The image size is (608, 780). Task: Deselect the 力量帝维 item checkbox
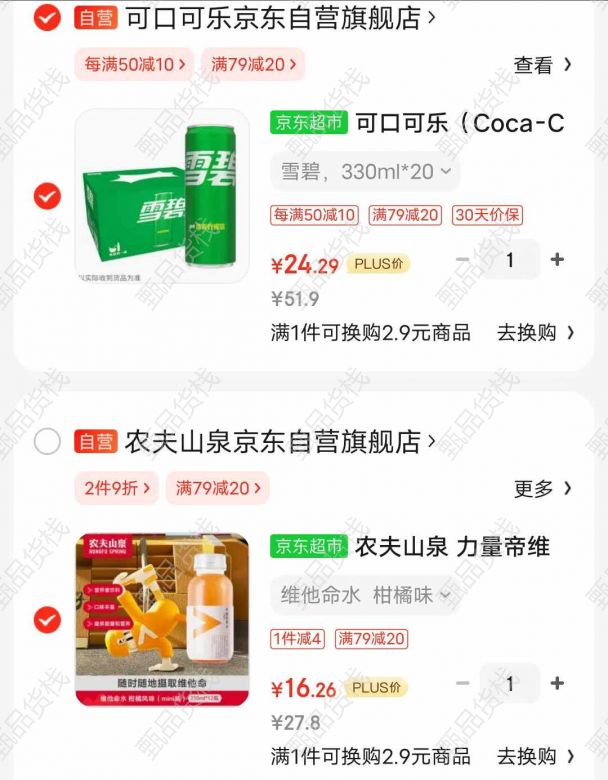click(47, 620)
